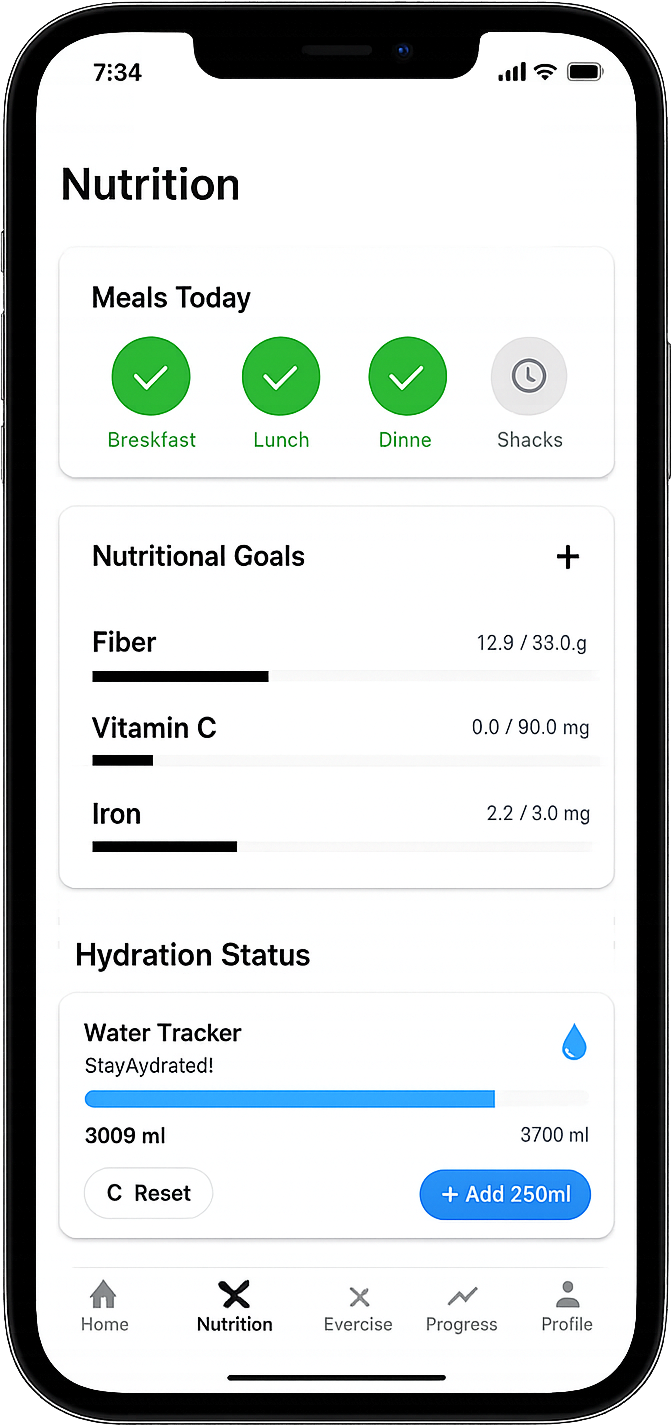Tap the Breakfast meal checkmark

151,377
